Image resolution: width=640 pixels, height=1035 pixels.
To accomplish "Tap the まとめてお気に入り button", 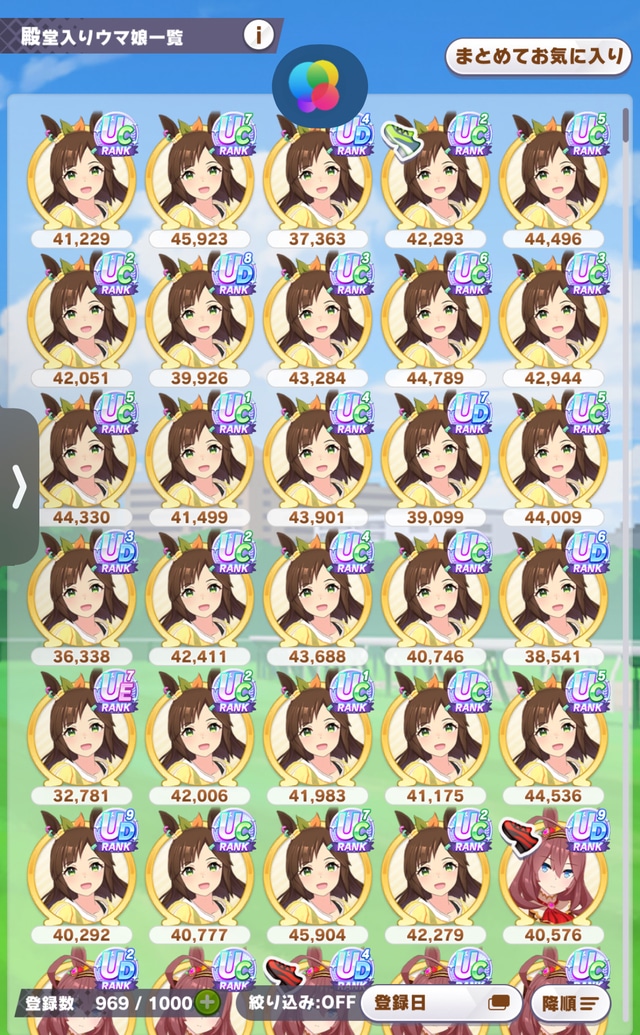I will coord(538,57).
